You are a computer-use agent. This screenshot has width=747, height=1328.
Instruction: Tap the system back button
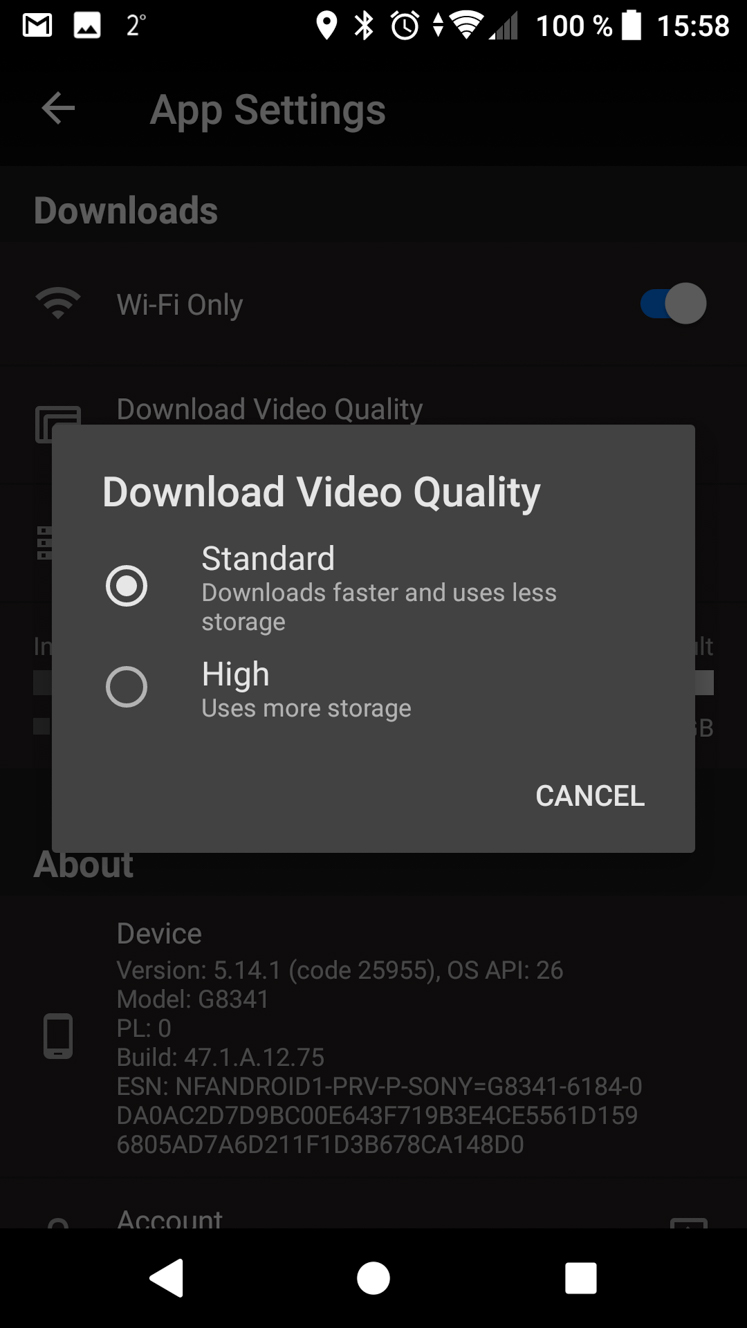coord(167,1278)
